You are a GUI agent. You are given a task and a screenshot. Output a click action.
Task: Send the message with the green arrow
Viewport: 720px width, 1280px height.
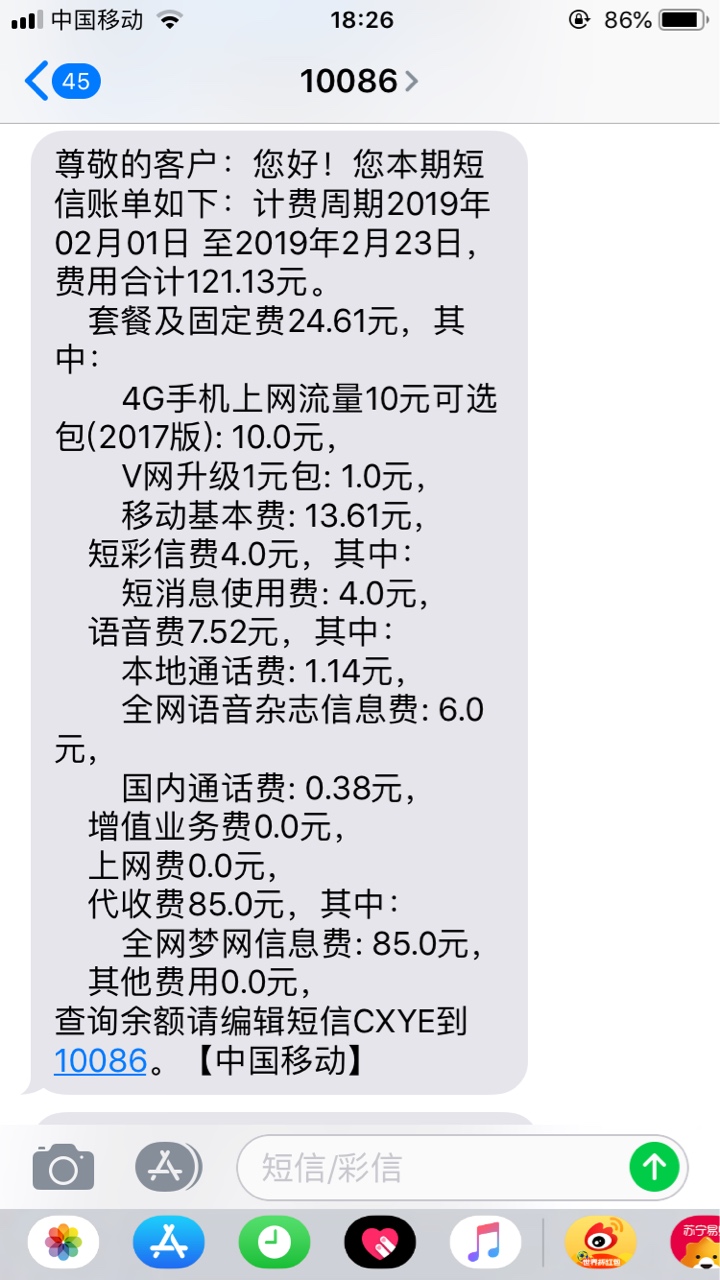coord(654,1166)
